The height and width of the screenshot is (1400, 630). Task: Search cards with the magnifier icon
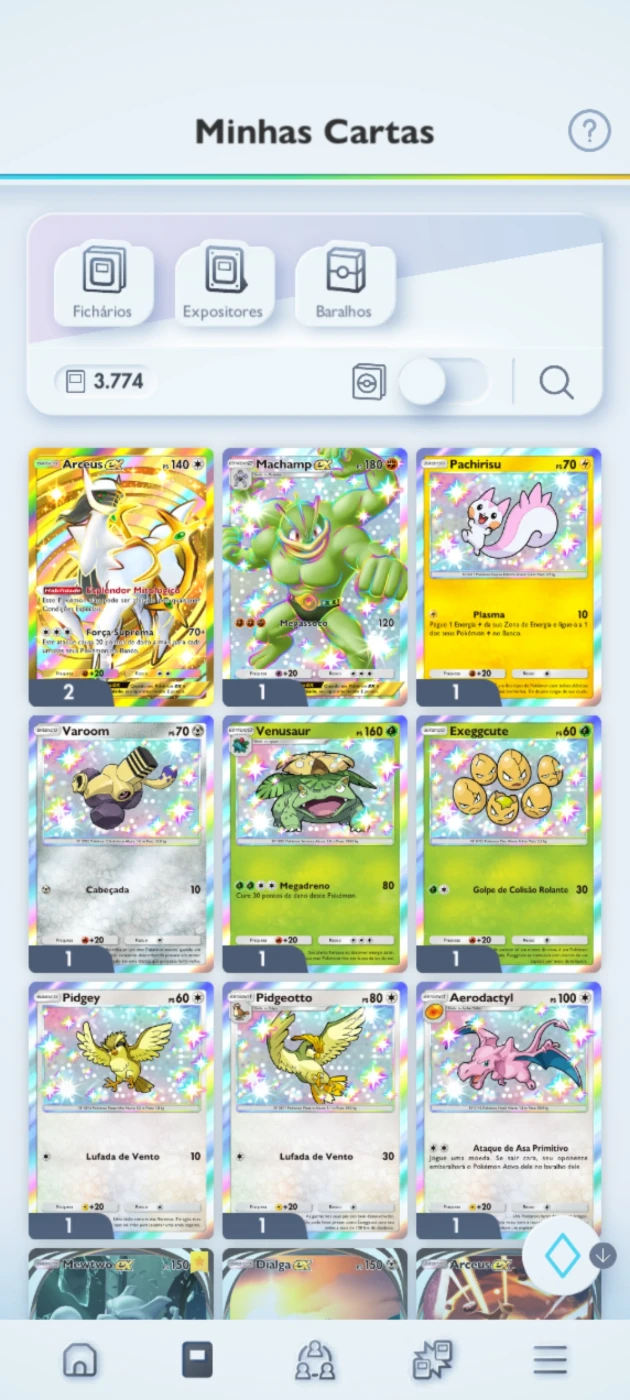click(556, 382)
